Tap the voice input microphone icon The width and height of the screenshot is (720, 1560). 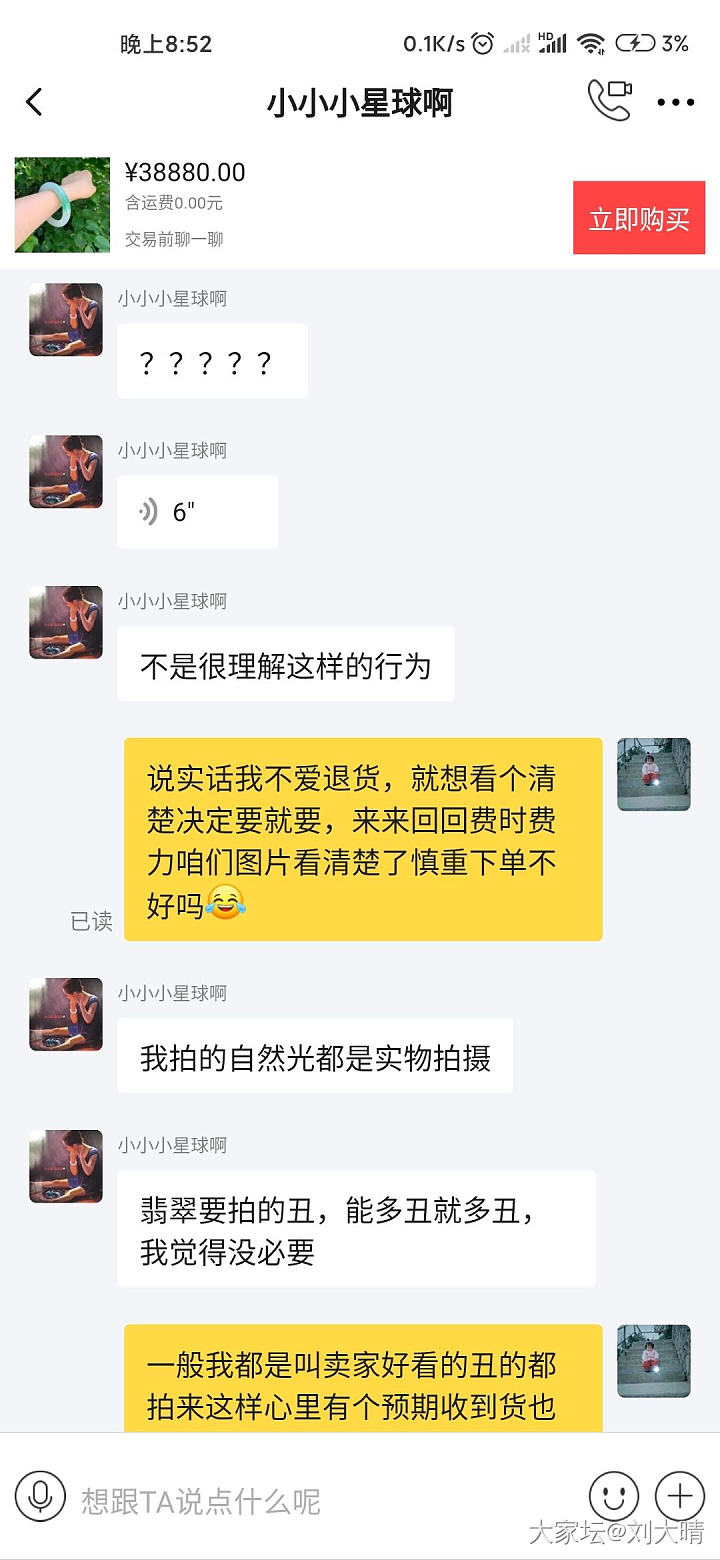coord(40,1497)
